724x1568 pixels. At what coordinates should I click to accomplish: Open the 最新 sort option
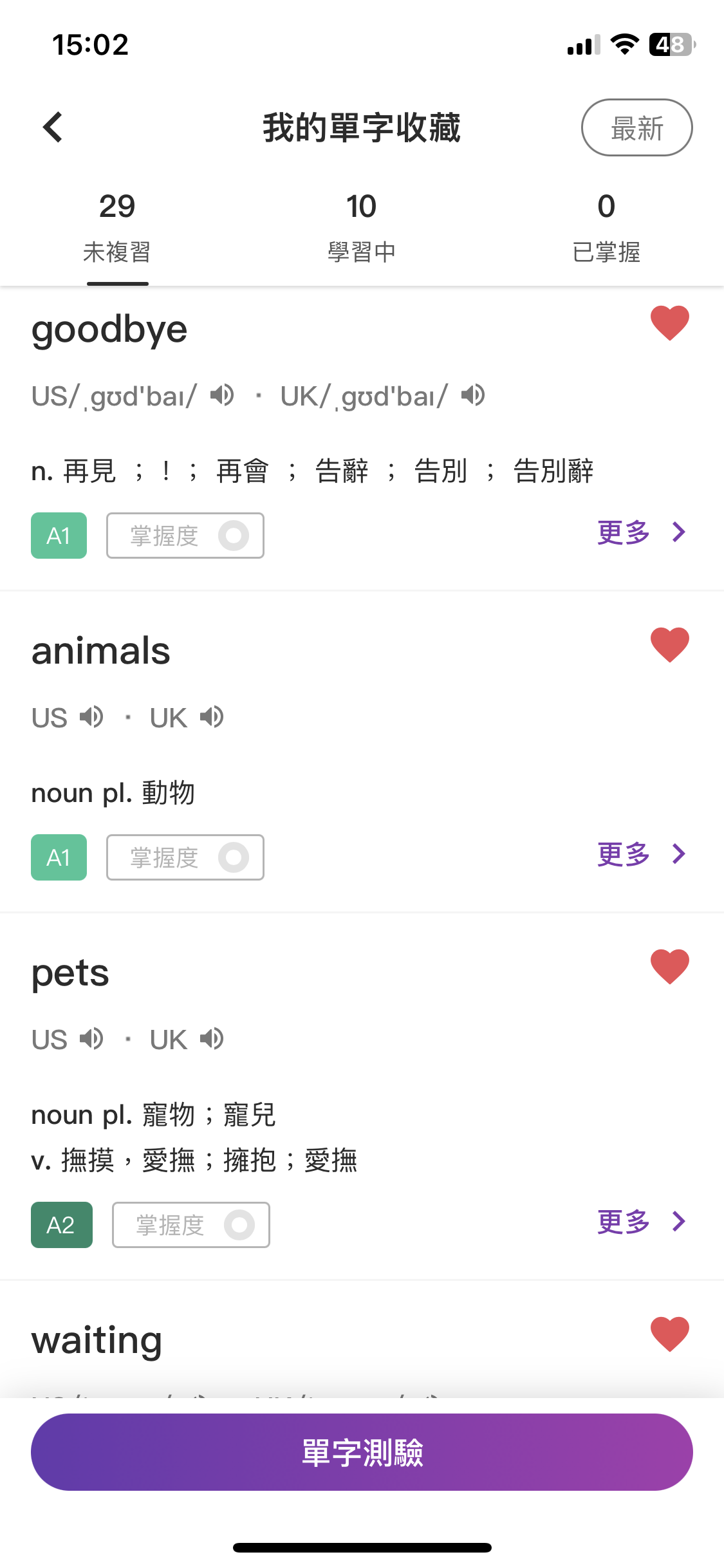636,127
